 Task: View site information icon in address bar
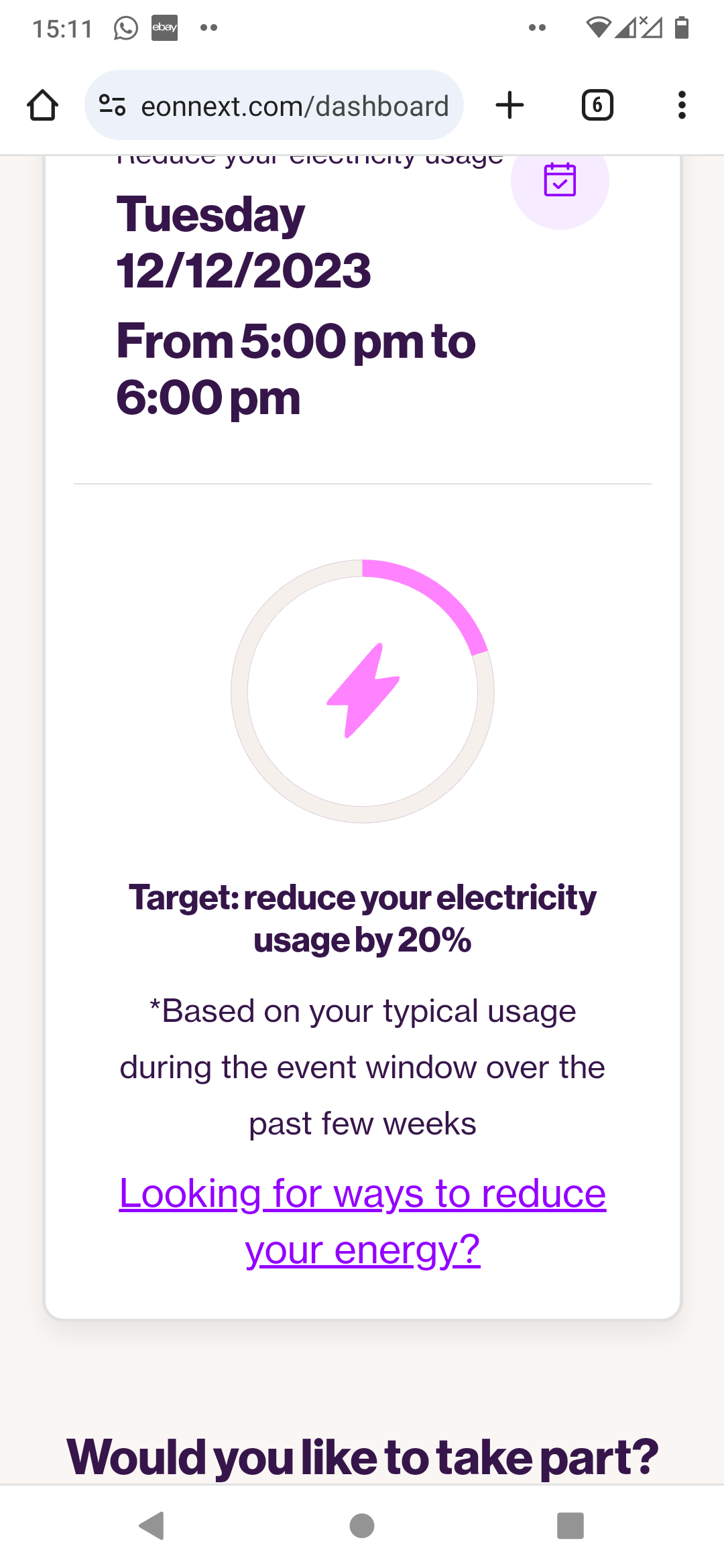pos(112,105)
